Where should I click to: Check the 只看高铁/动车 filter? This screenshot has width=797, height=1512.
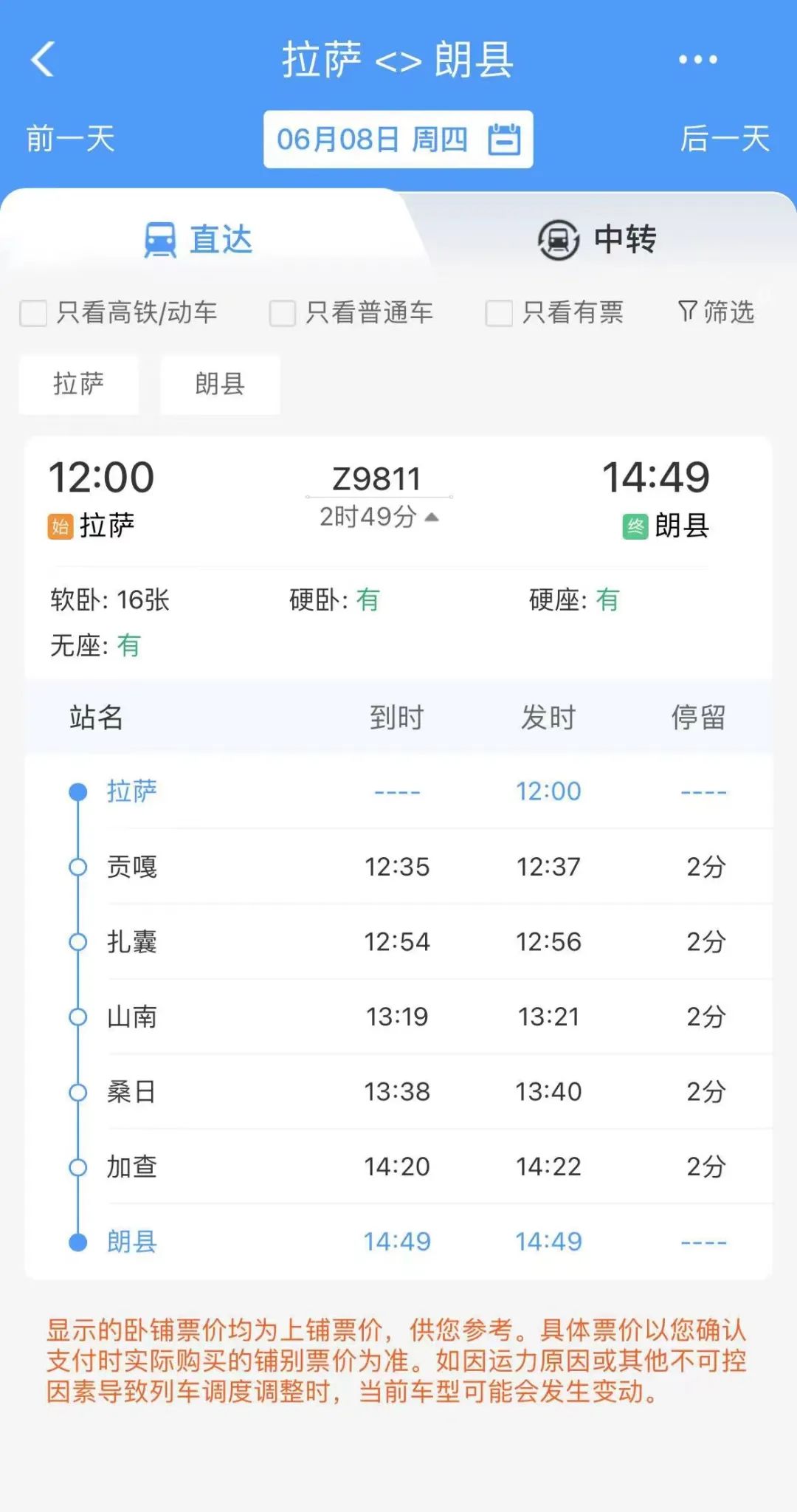point(118,312)
